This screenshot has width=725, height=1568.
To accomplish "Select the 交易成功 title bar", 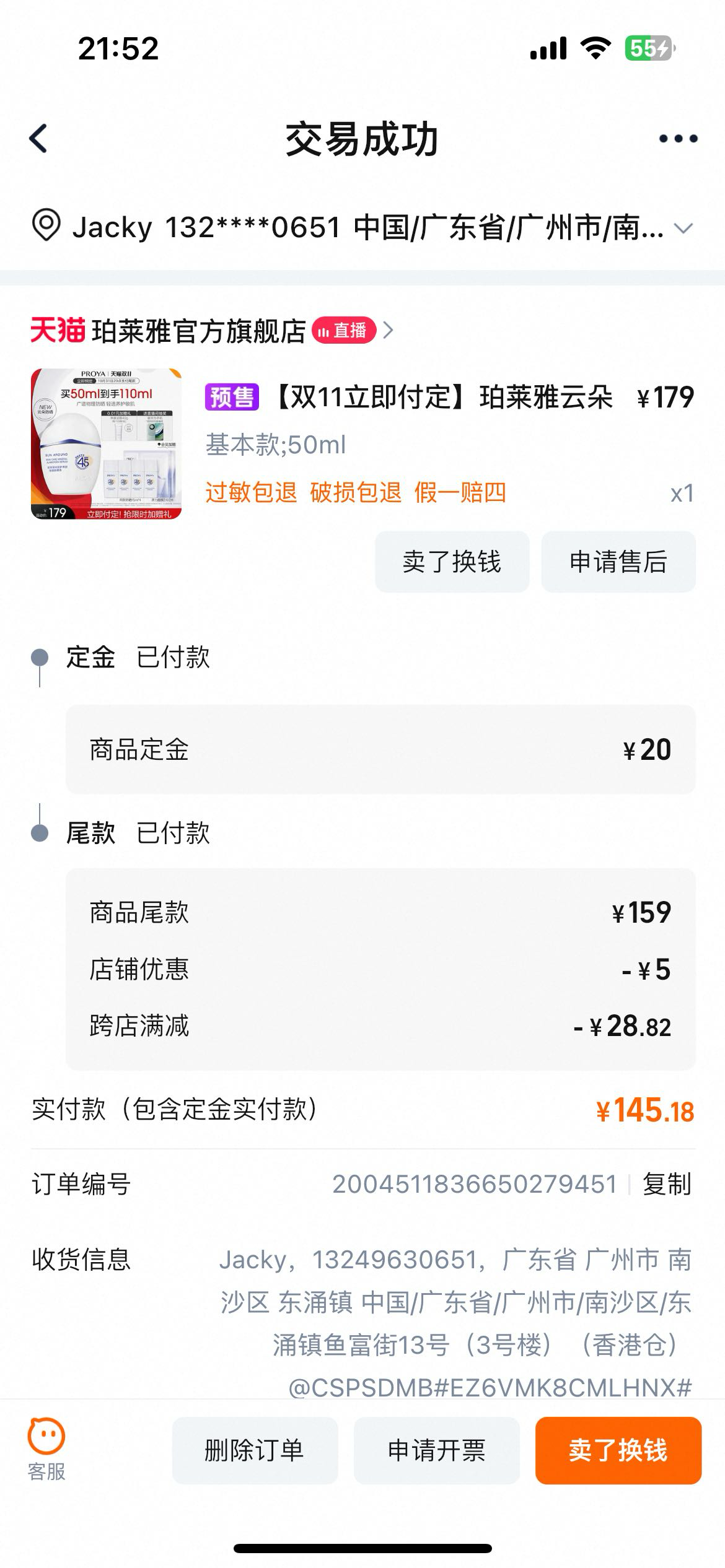I will point(362,139).
